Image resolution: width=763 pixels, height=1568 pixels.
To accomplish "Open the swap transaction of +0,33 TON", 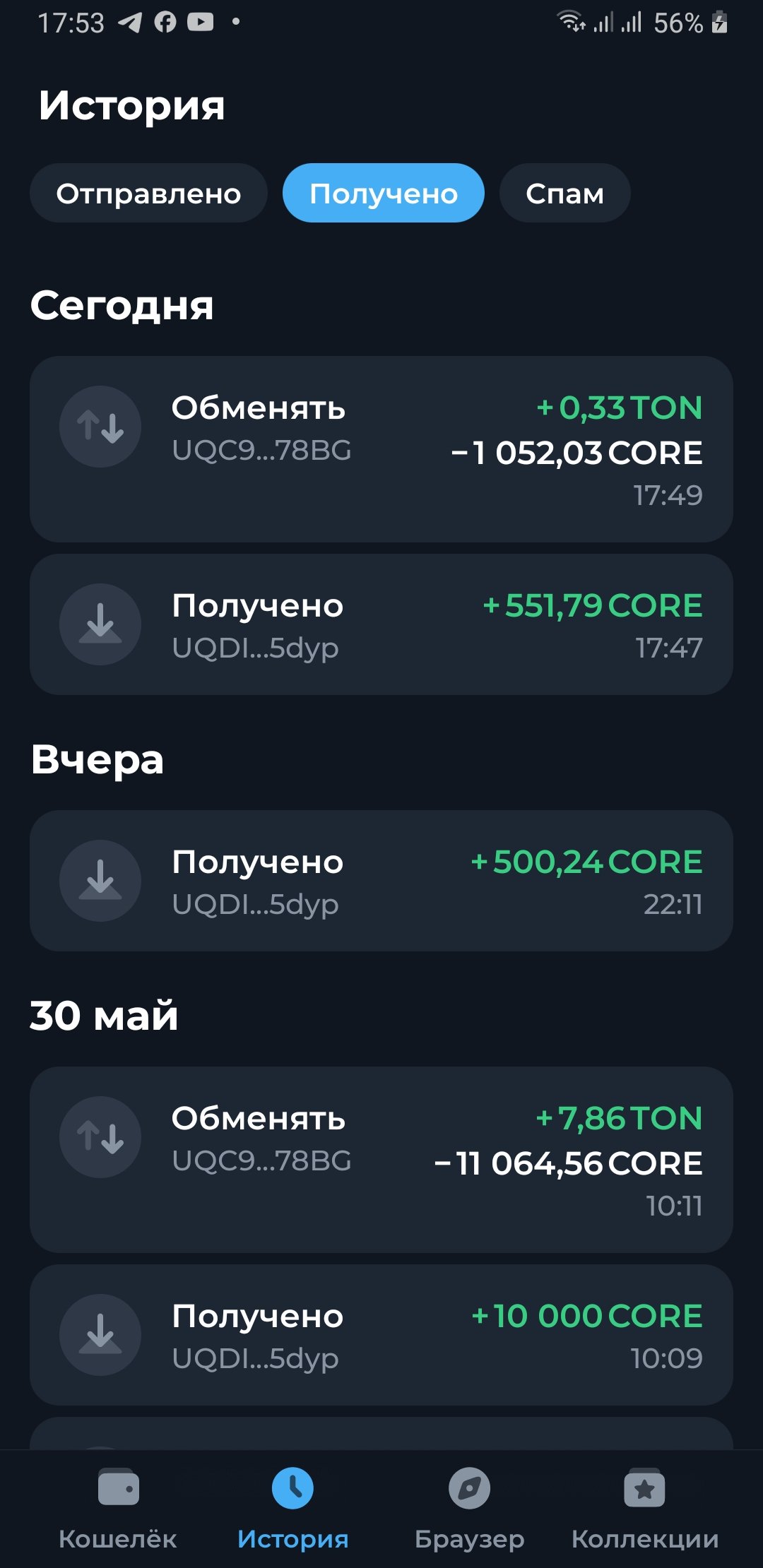I will click(x=381, y=449).
